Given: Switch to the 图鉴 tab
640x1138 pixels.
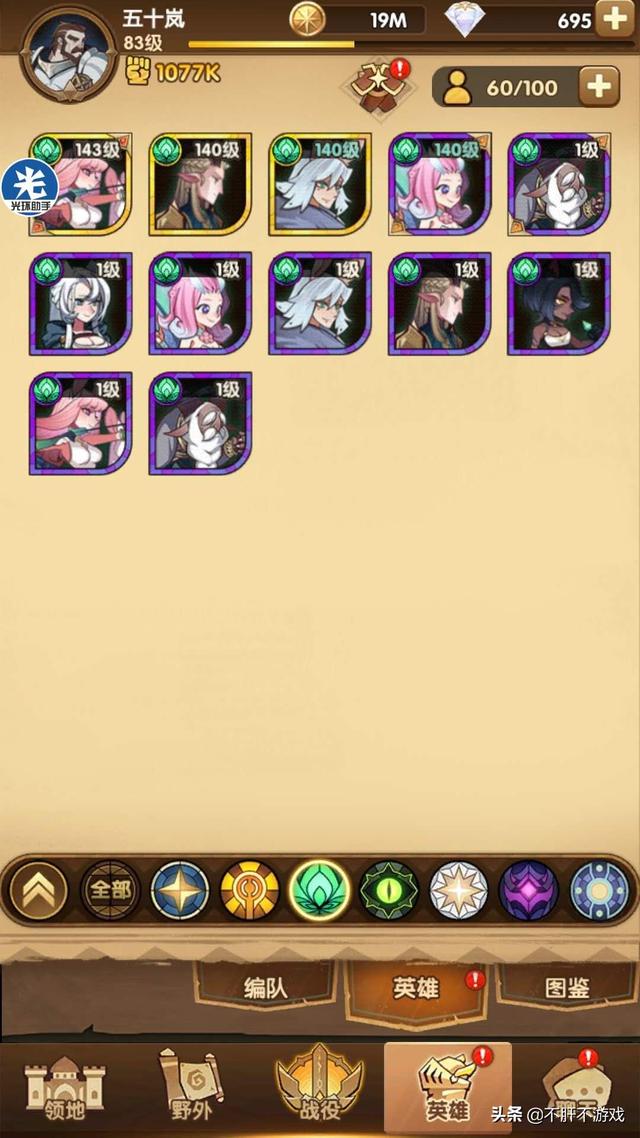Looking at the screenshot, I should [x=565, y=988].
